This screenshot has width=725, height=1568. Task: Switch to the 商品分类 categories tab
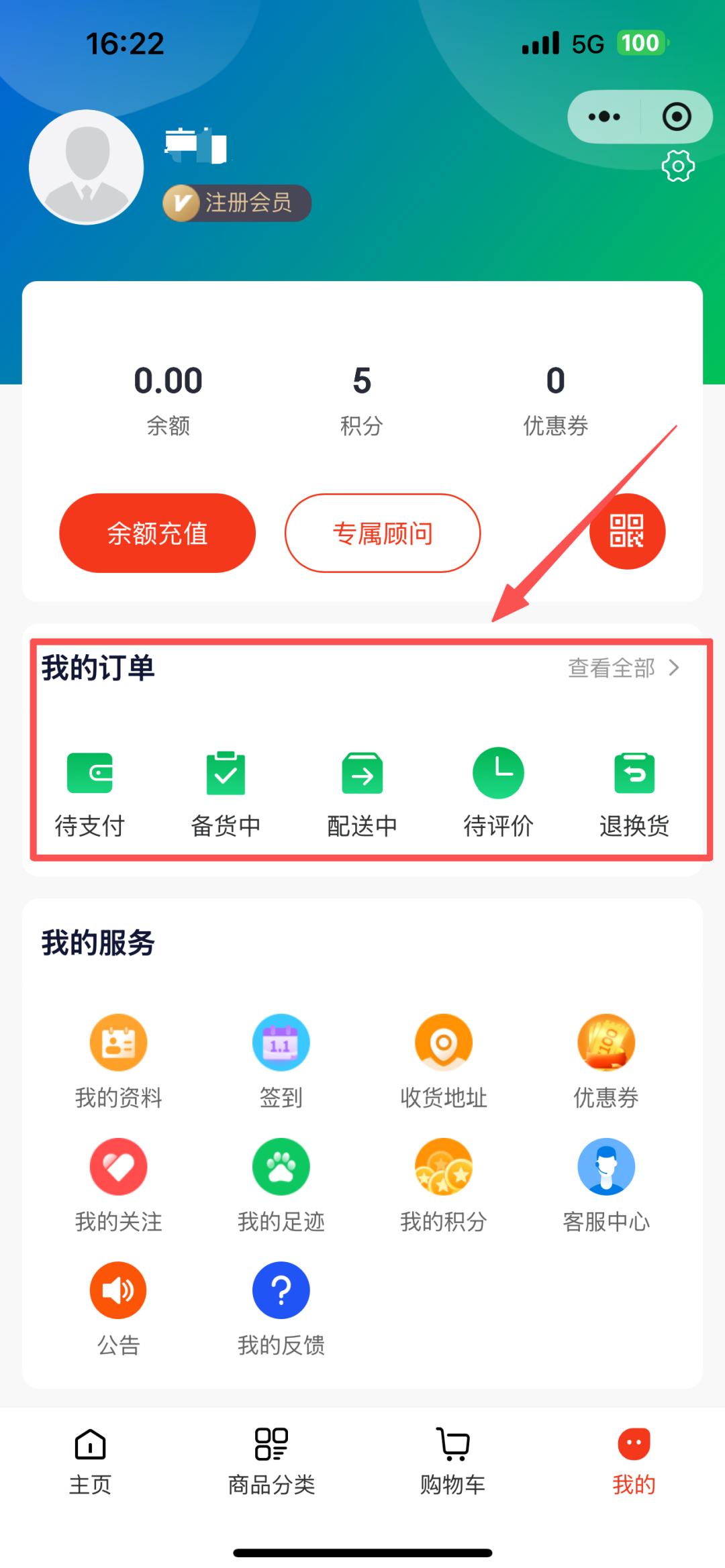(272, 1461)
